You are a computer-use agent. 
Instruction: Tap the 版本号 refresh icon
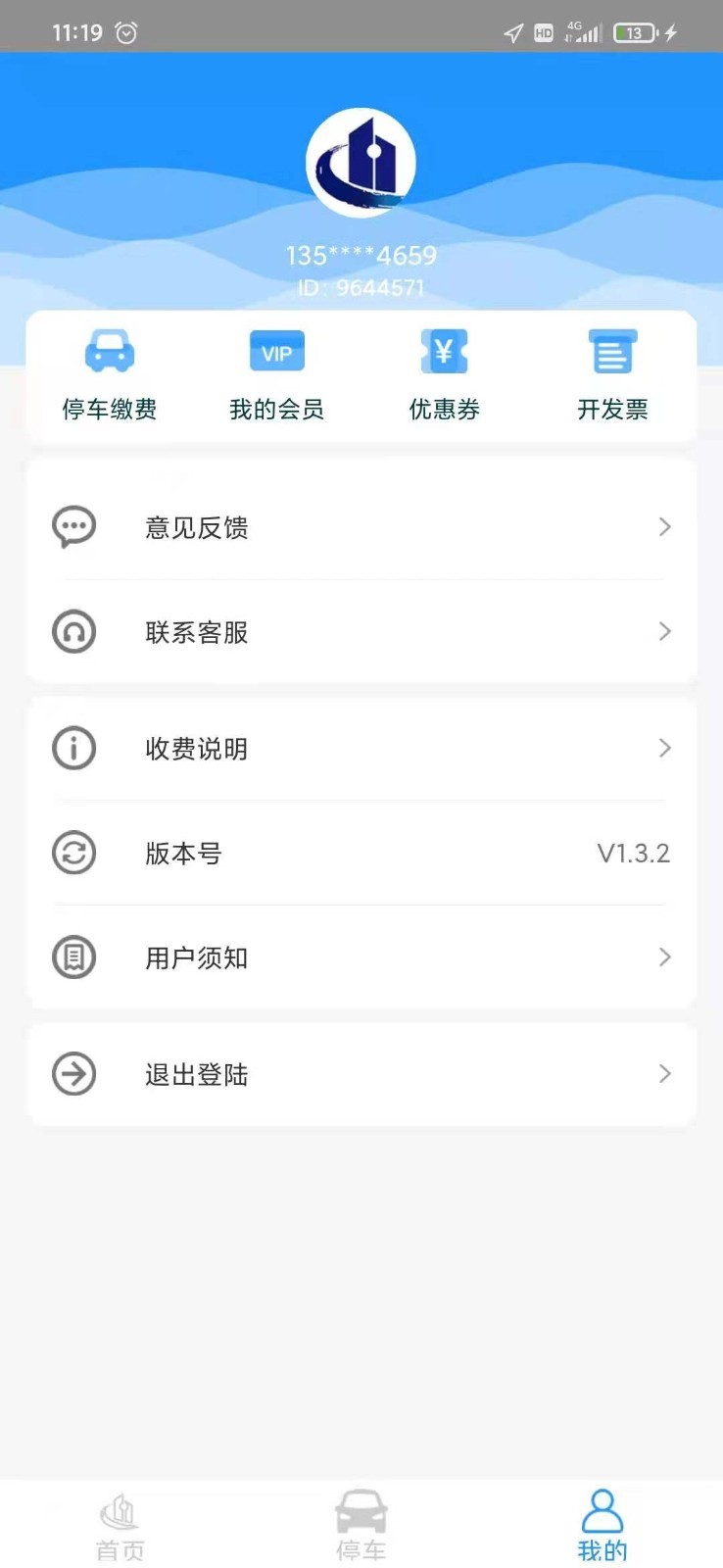tap(73, 854)
